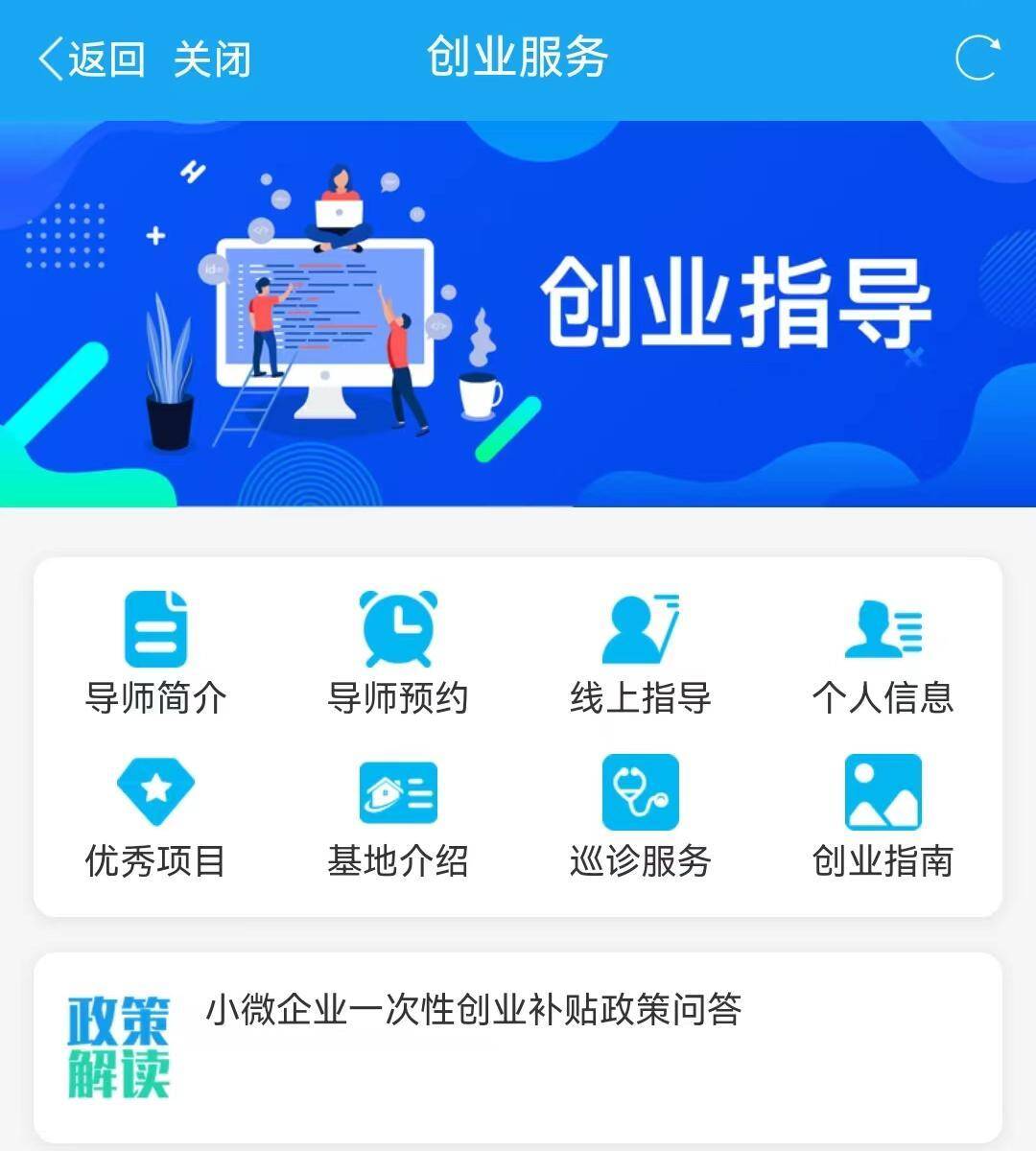
Task: Launch 线上指导
Action: pyautogui.click(x=640, y=653)
